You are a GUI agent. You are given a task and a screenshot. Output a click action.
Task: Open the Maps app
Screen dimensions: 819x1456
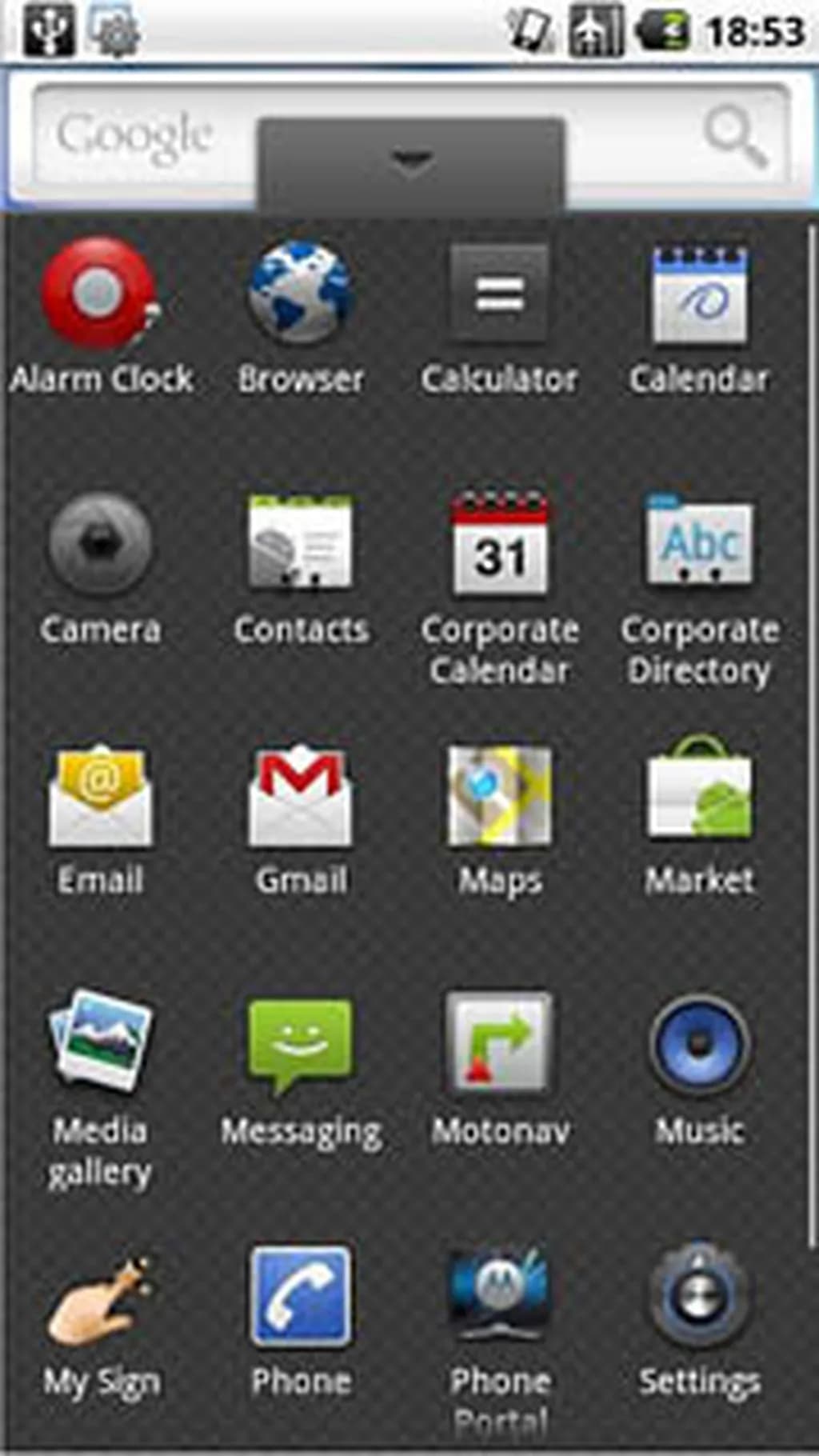click(500, 796)
